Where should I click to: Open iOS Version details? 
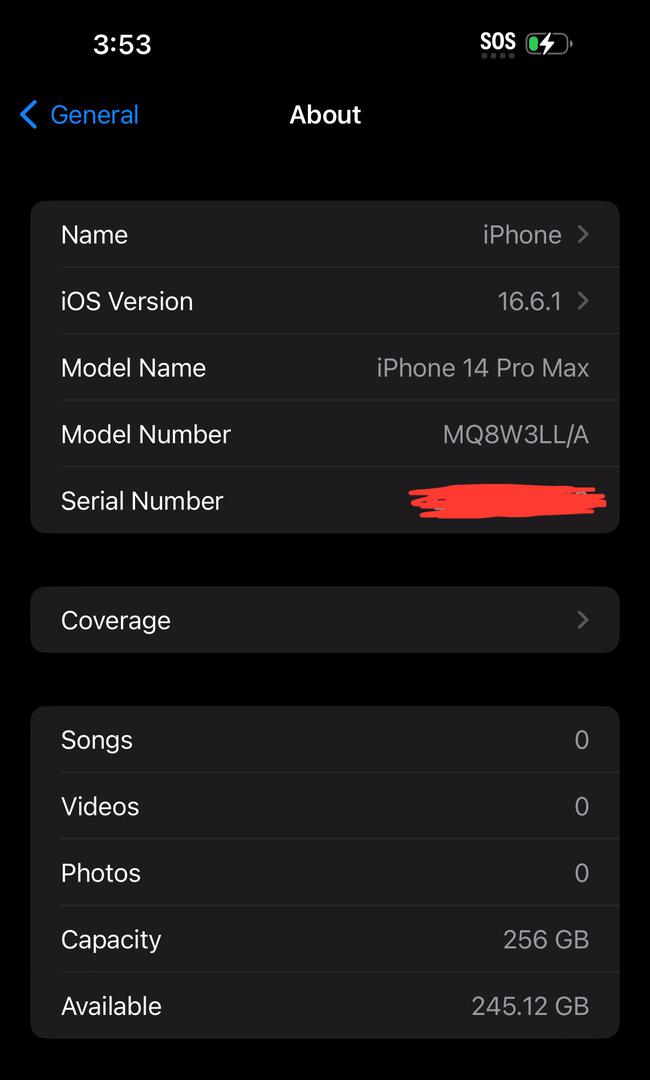[x=325, y=301]
